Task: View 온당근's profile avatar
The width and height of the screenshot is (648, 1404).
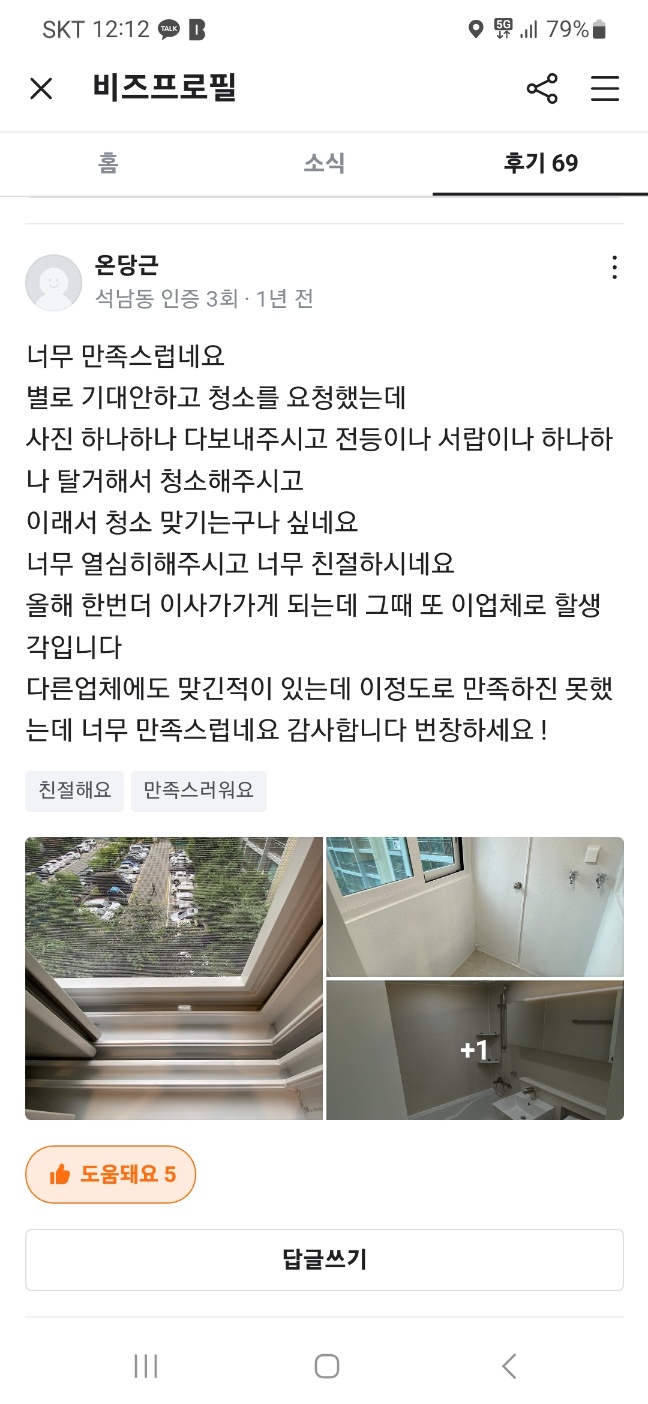Action: click(x=53, y=282)
